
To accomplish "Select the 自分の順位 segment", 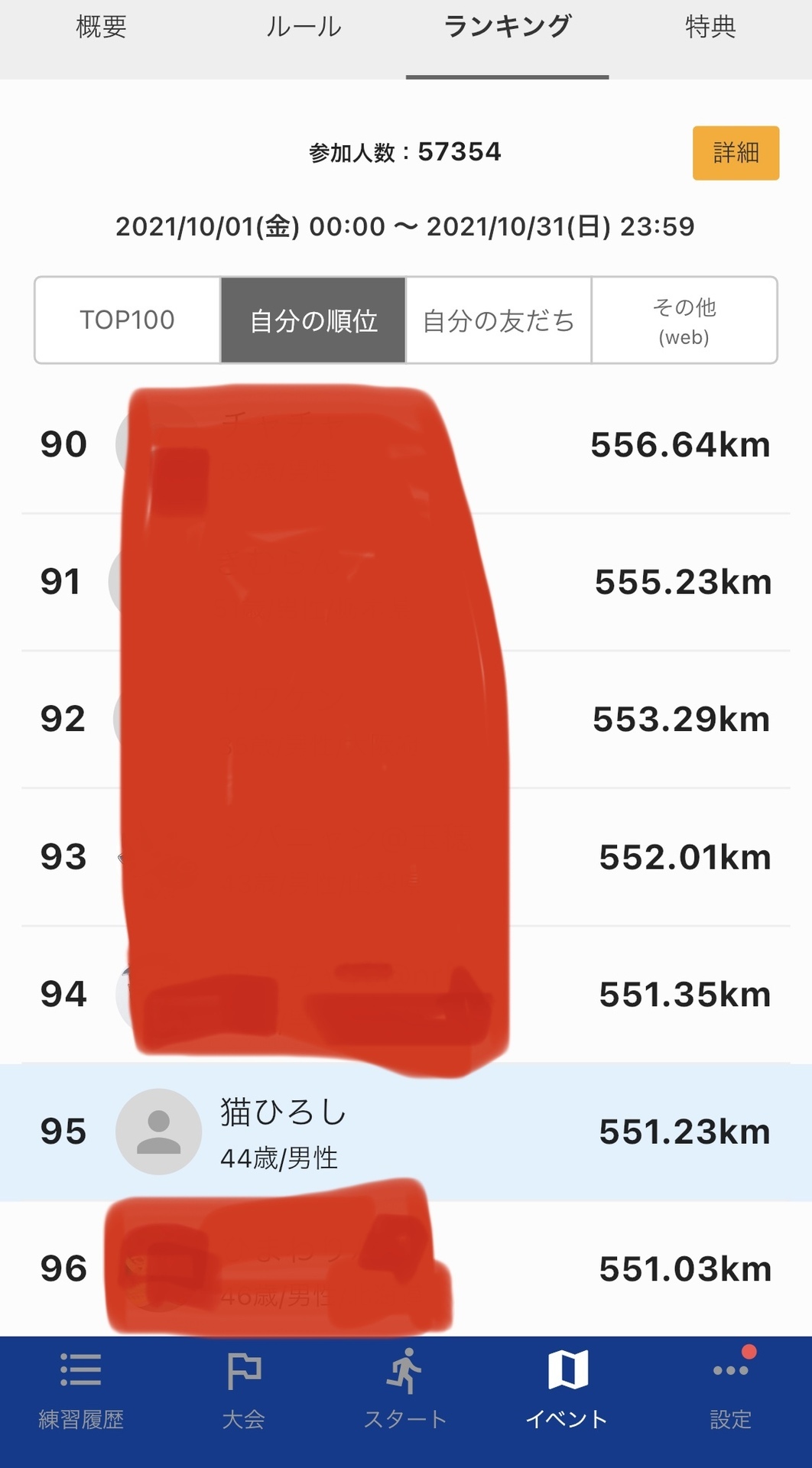I will click(x=313, y=320).
